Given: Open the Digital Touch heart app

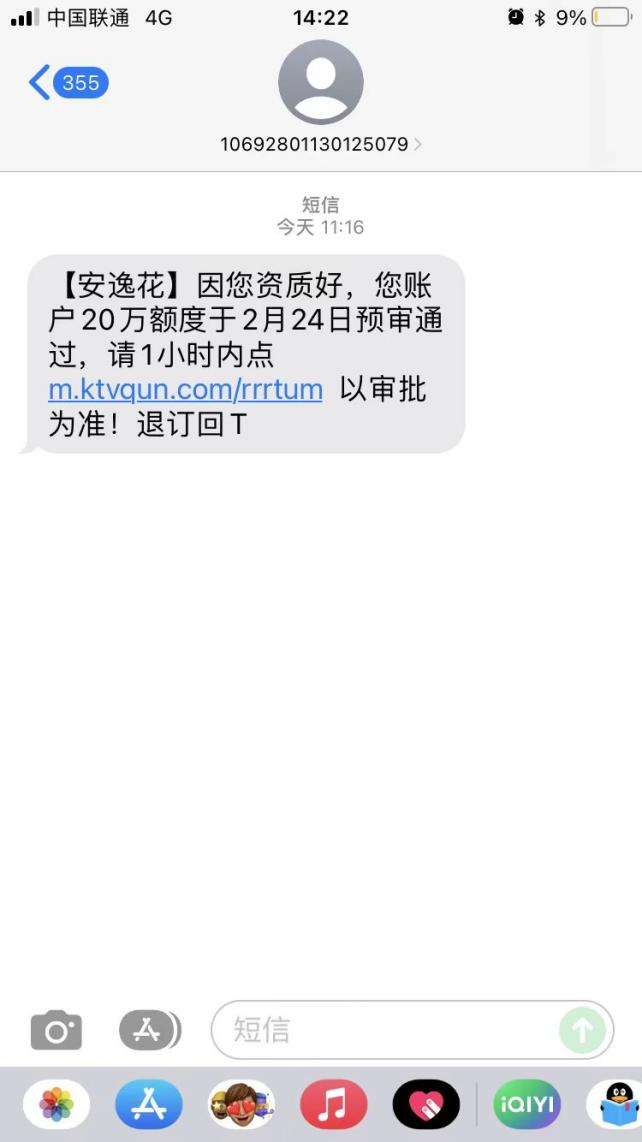Looking at the screenshot, I should tap(426, 1105).
